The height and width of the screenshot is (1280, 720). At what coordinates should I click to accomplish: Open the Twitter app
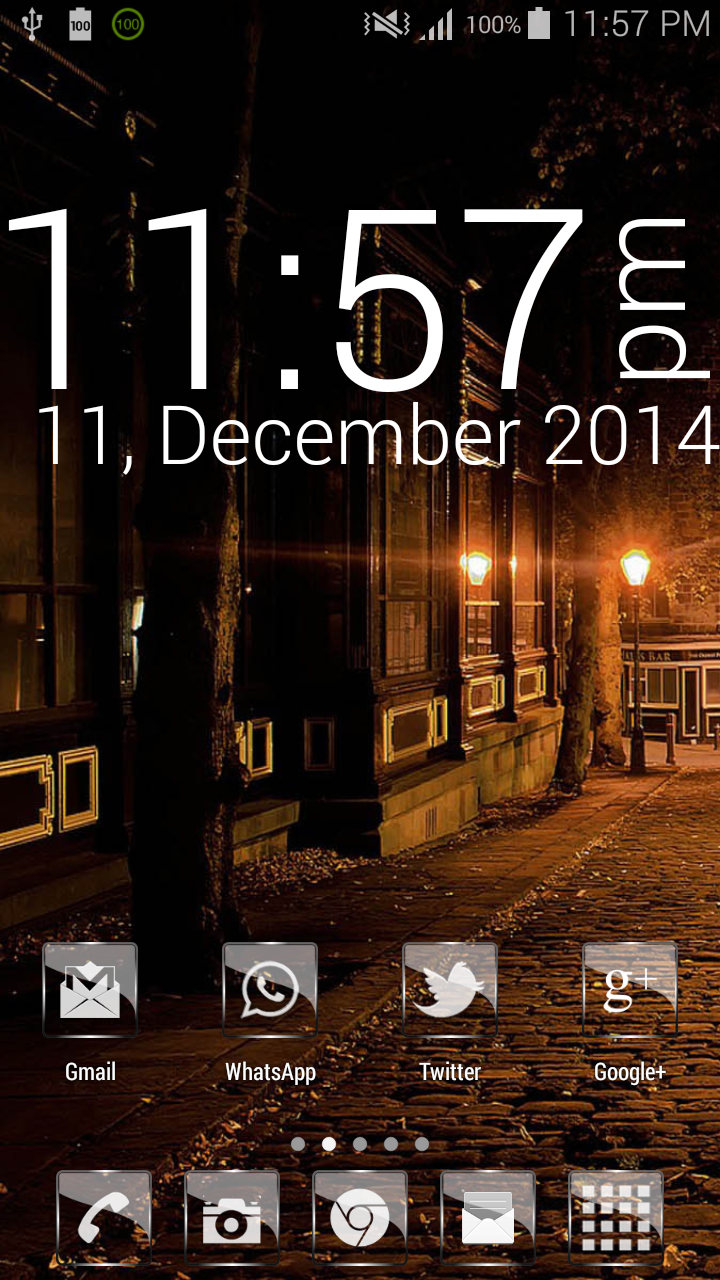click(450, 990)
